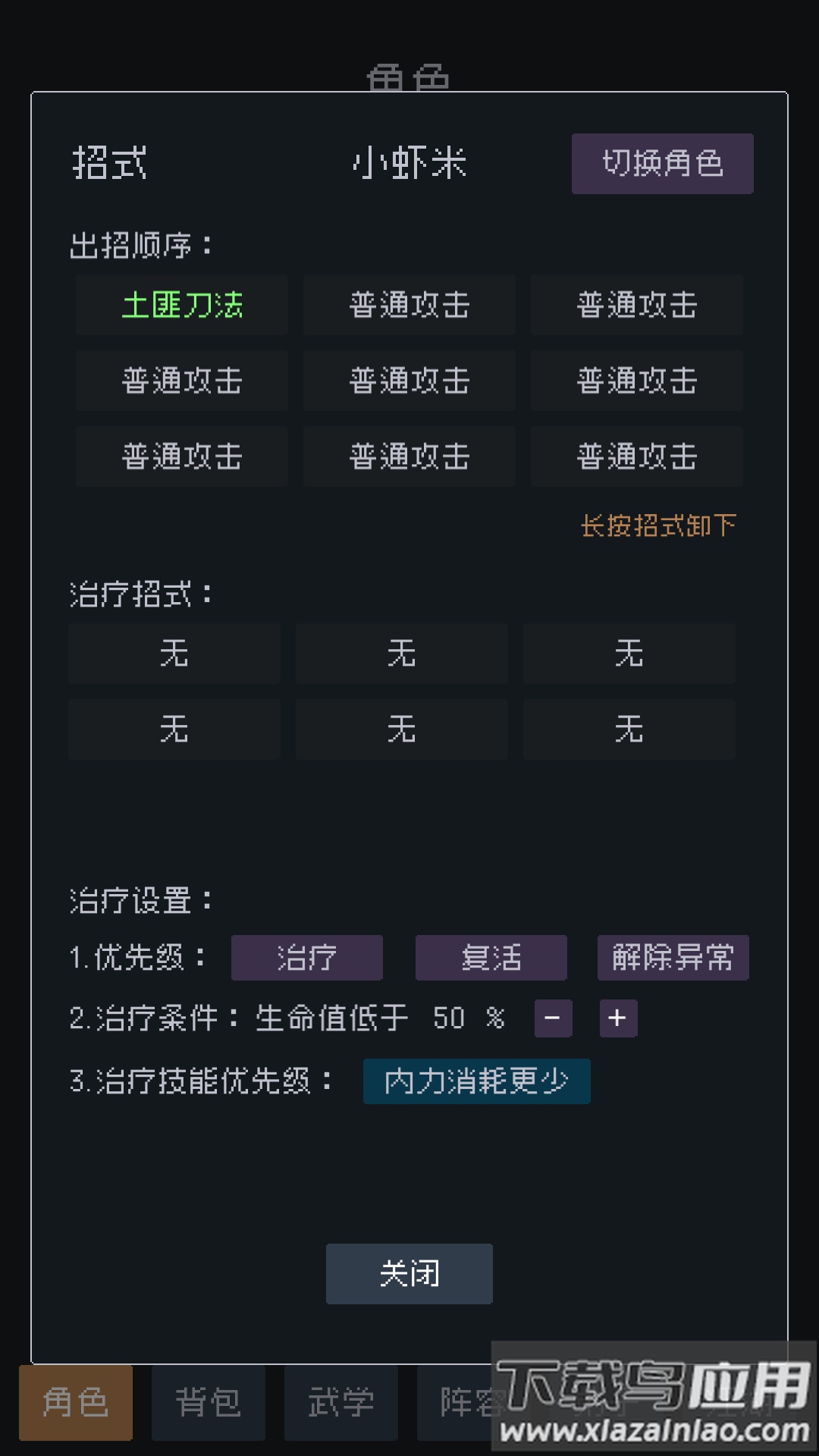Decrease healing threshold with minus button
819x1456 pixels.
pos(553,1017)
